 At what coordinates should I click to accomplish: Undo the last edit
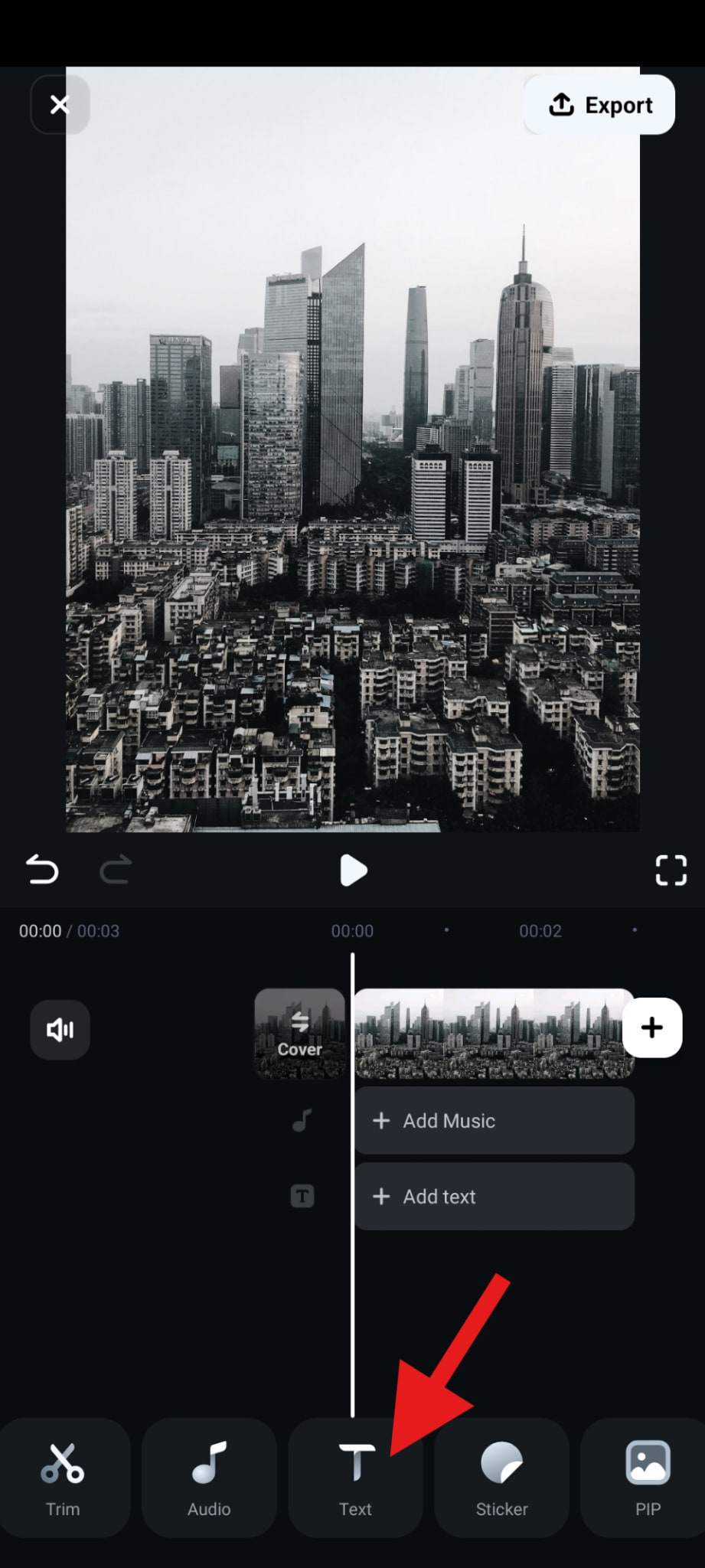click(42, 871)
